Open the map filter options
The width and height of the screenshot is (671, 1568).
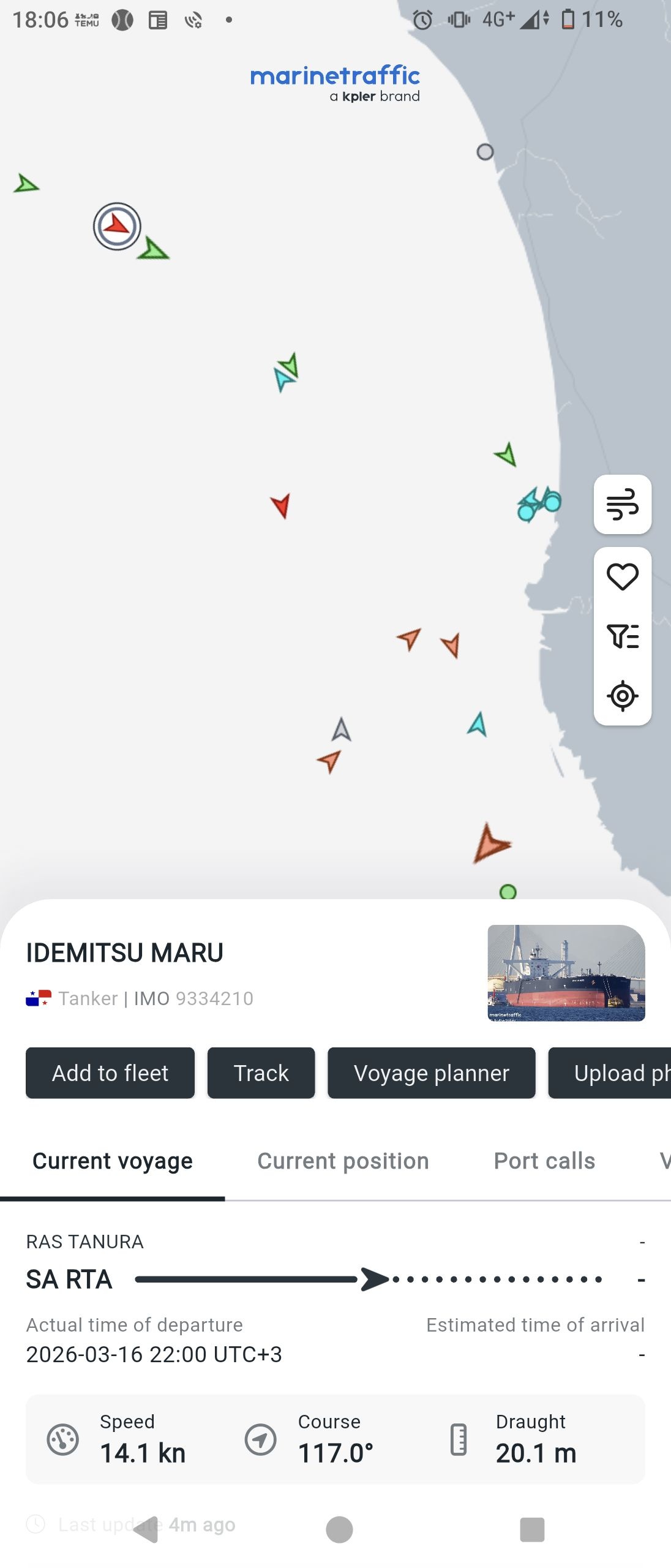point(622,636)
